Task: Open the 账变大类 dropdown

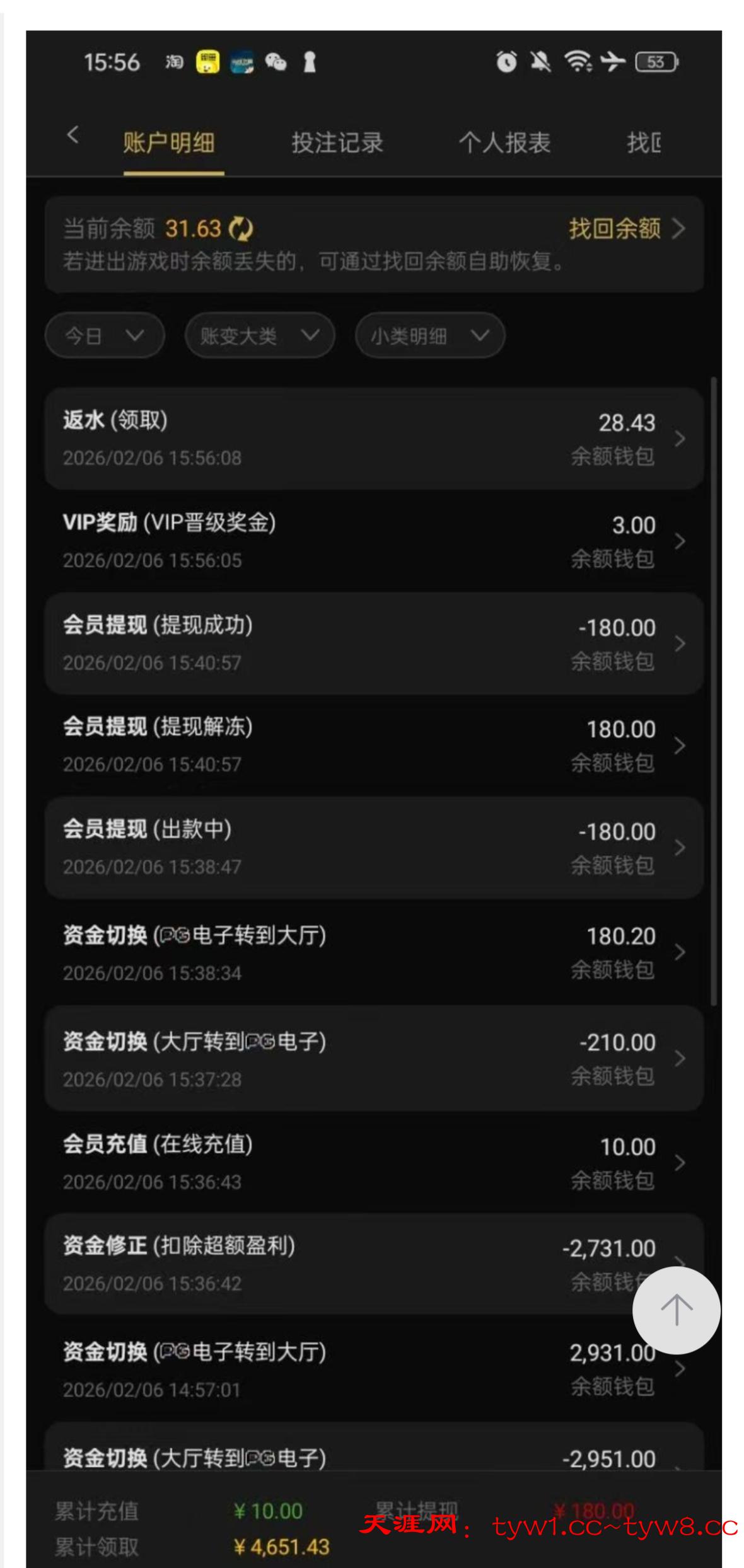Action: pos(259,335)
